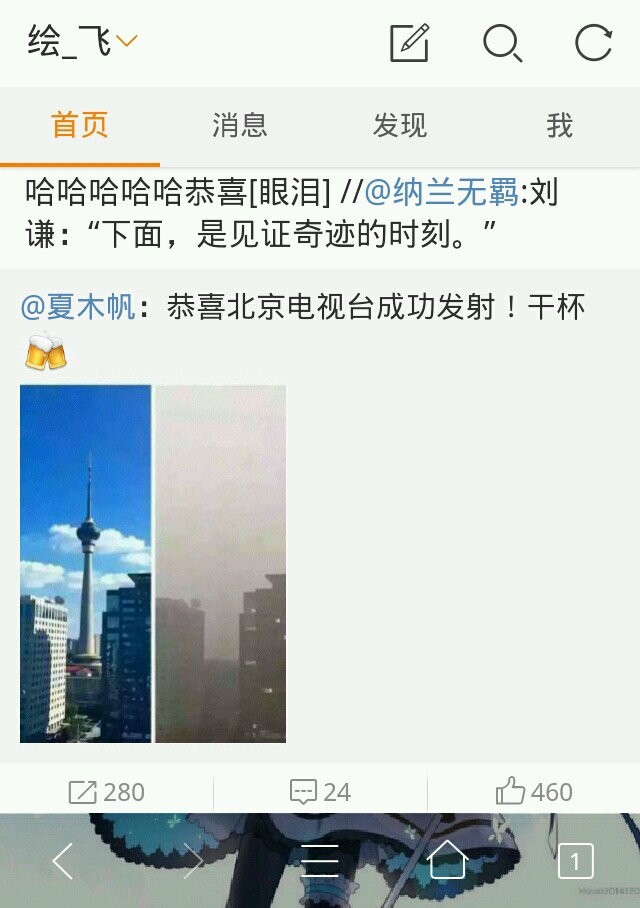Go back with the browser back arrow
Screen dimensions: 640x908
tap(63, 861)
